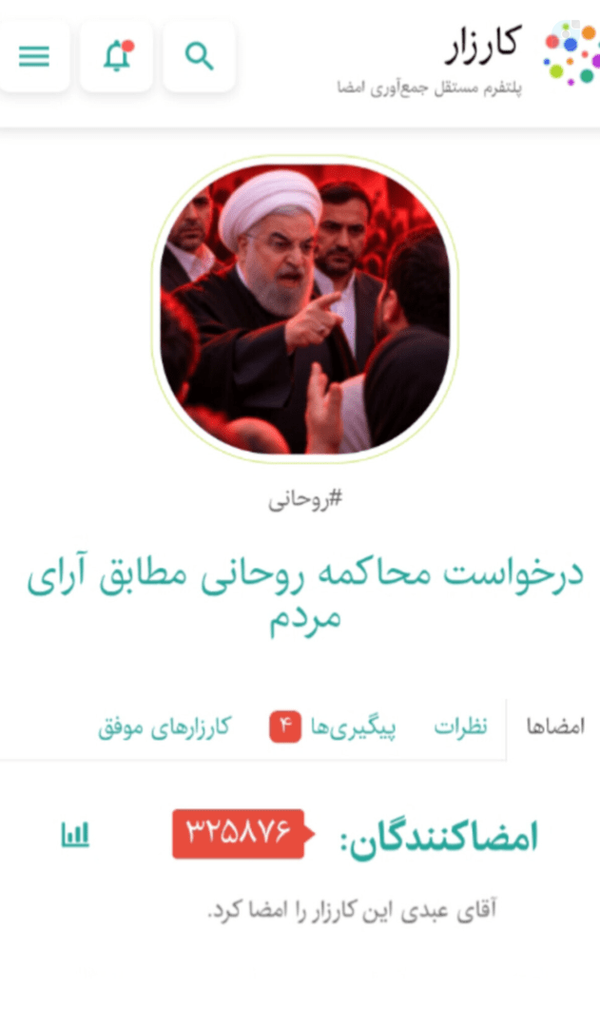Switch to the نظرات tab
This screenshot has width=600, height=1027.
coord(460,727)
